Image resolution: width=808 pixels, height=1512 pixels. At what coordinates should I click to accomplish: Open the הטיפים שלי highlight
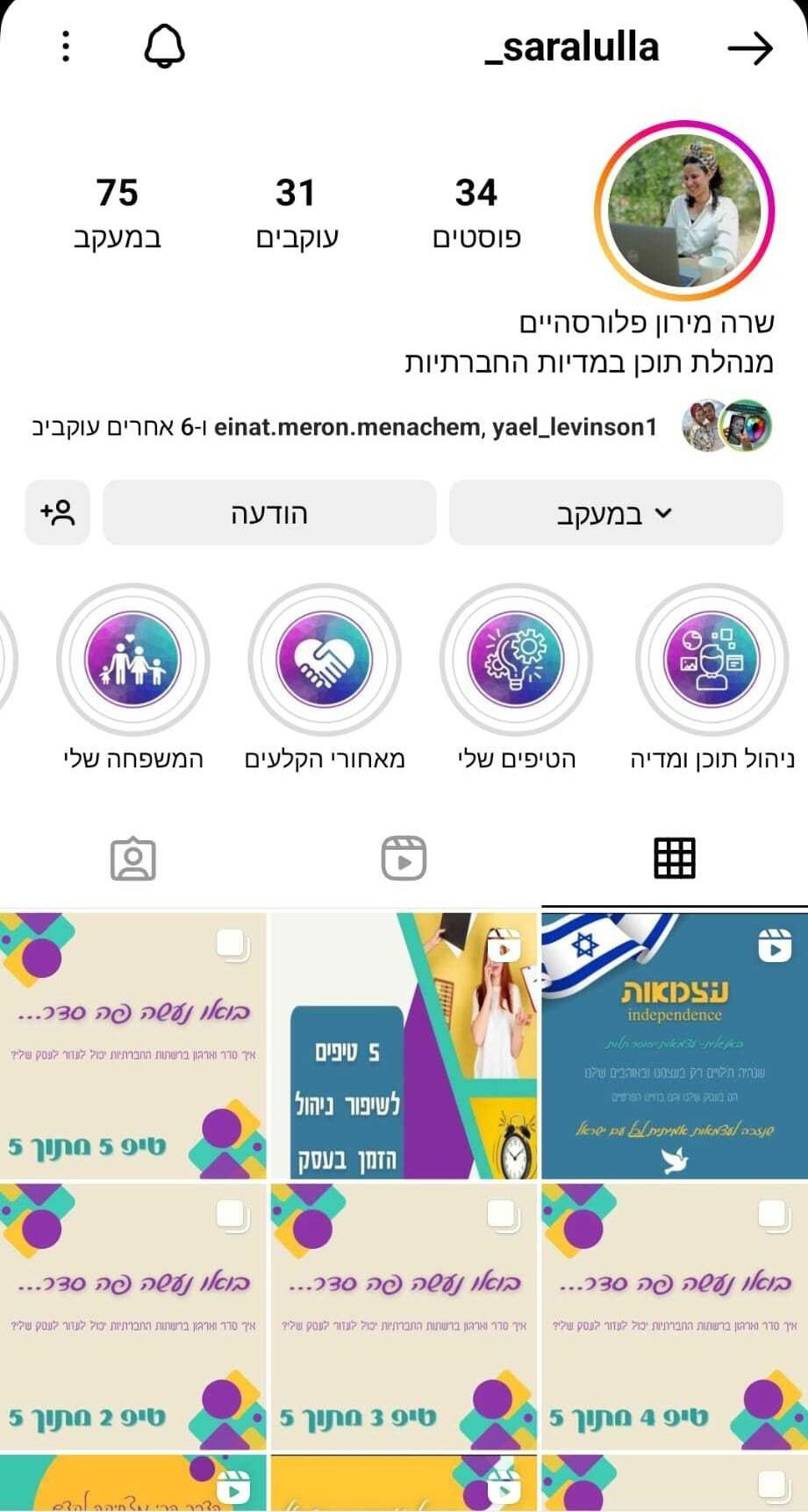click(x=516, y=660)
